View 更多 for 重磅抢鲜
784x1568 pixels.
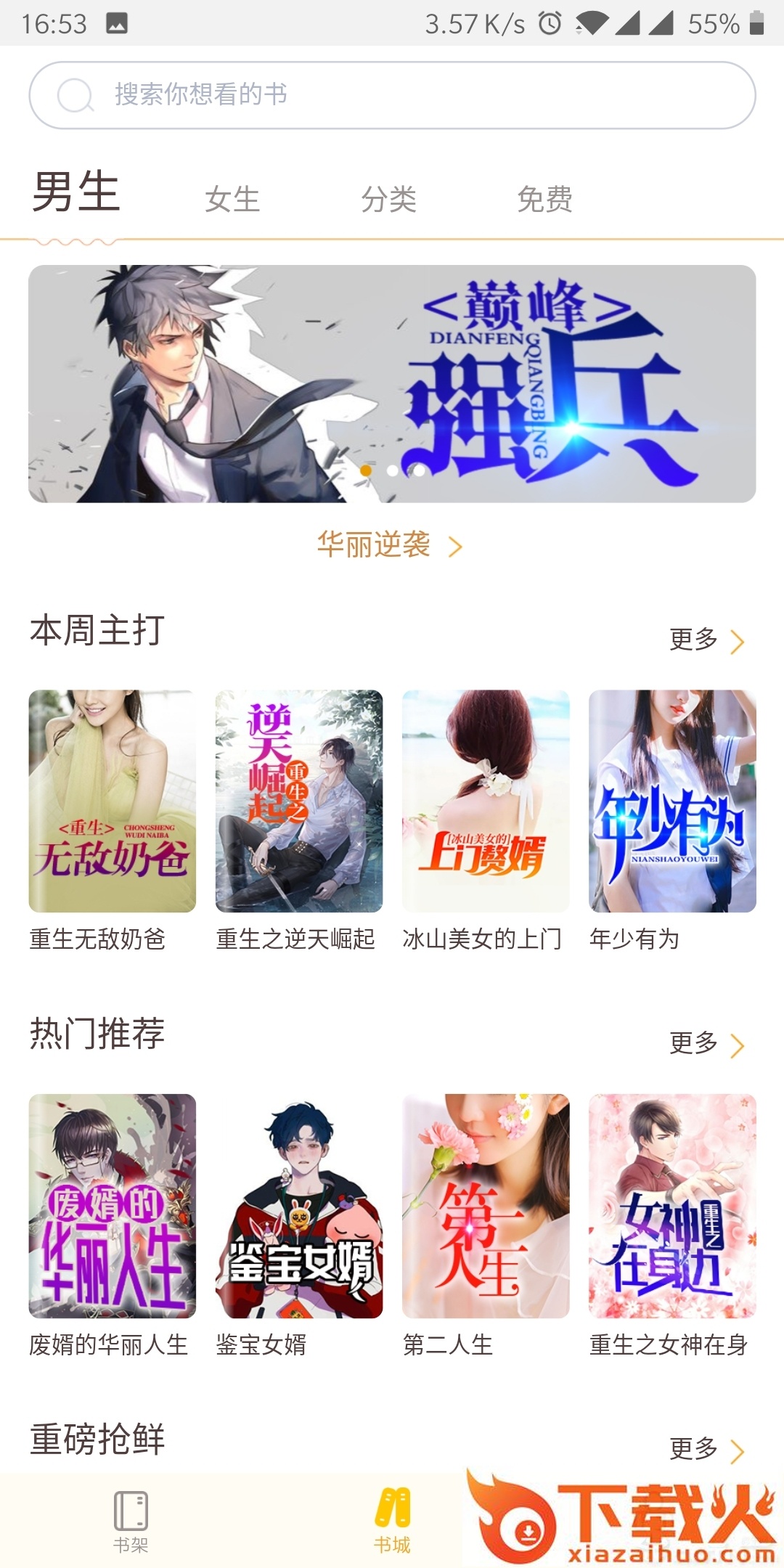pos(706,1449)
